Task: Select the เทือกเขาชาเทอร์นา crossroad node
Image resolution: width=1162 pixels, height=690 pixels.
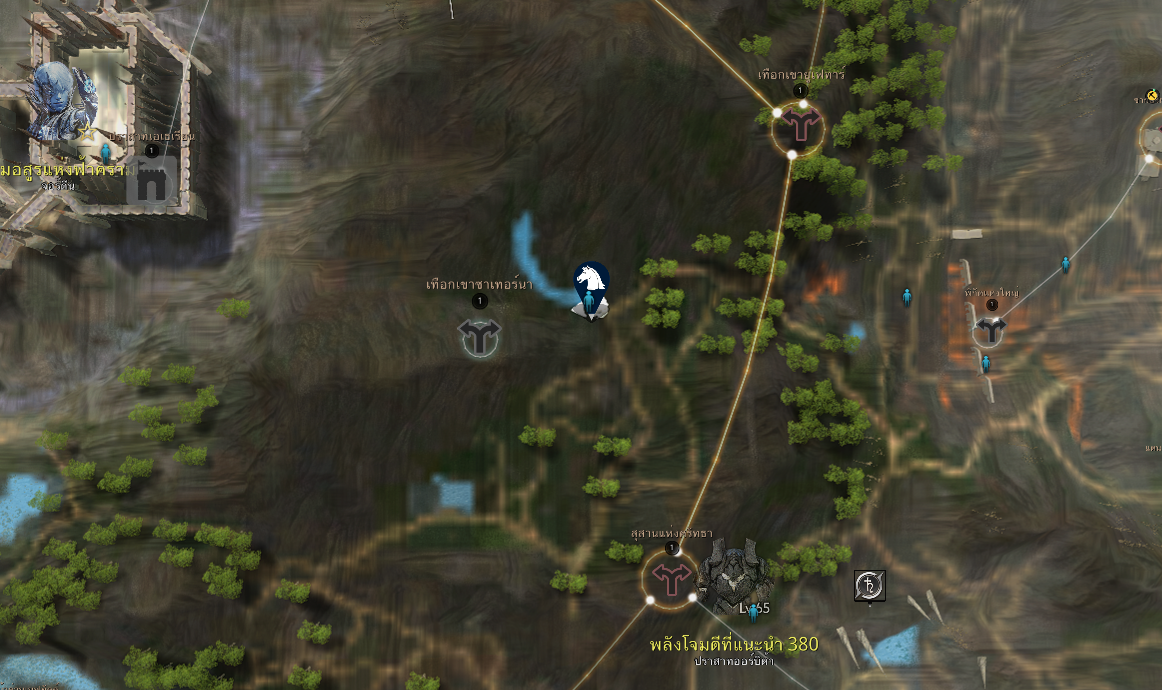Action: pyautogui.click(x=480, y=339)
